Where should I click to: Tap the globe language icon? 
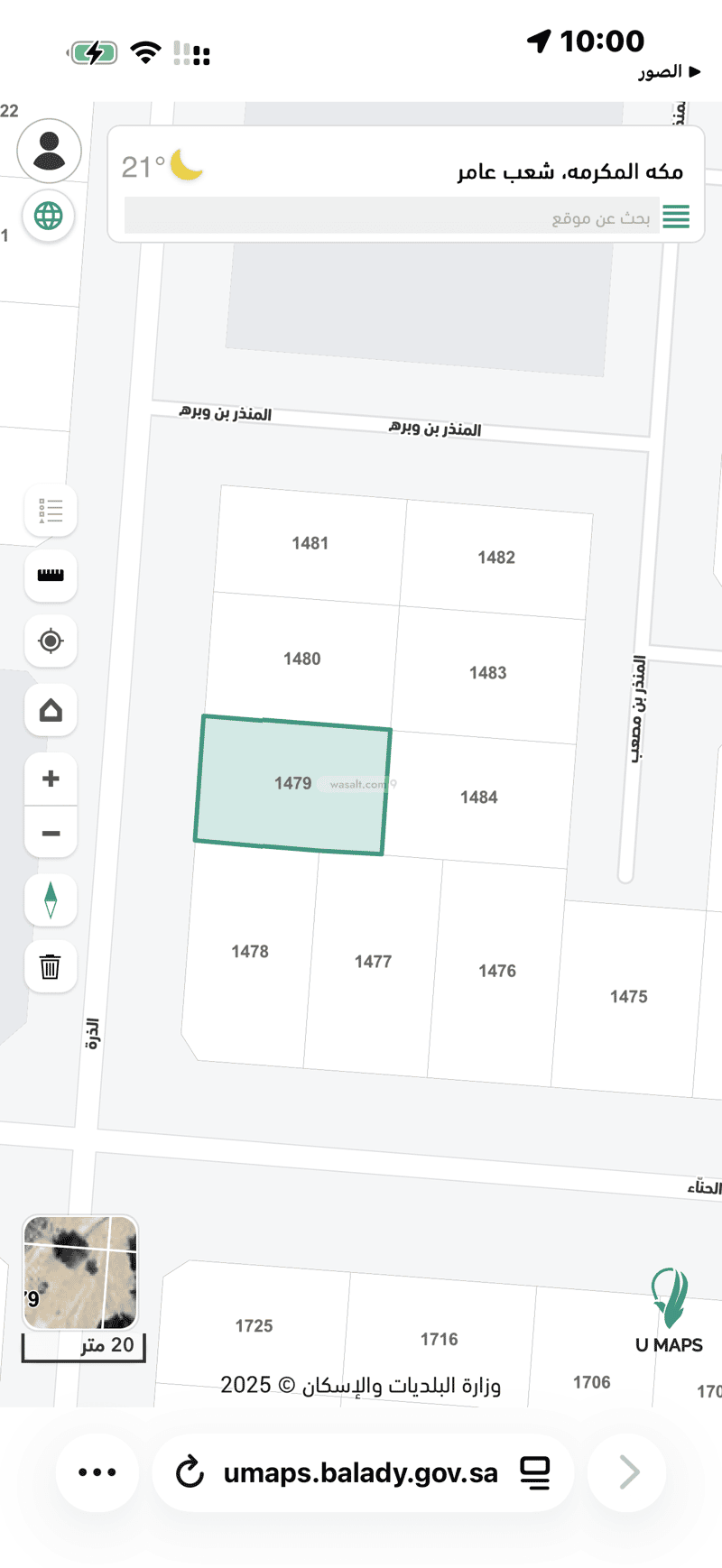point(49,217)
